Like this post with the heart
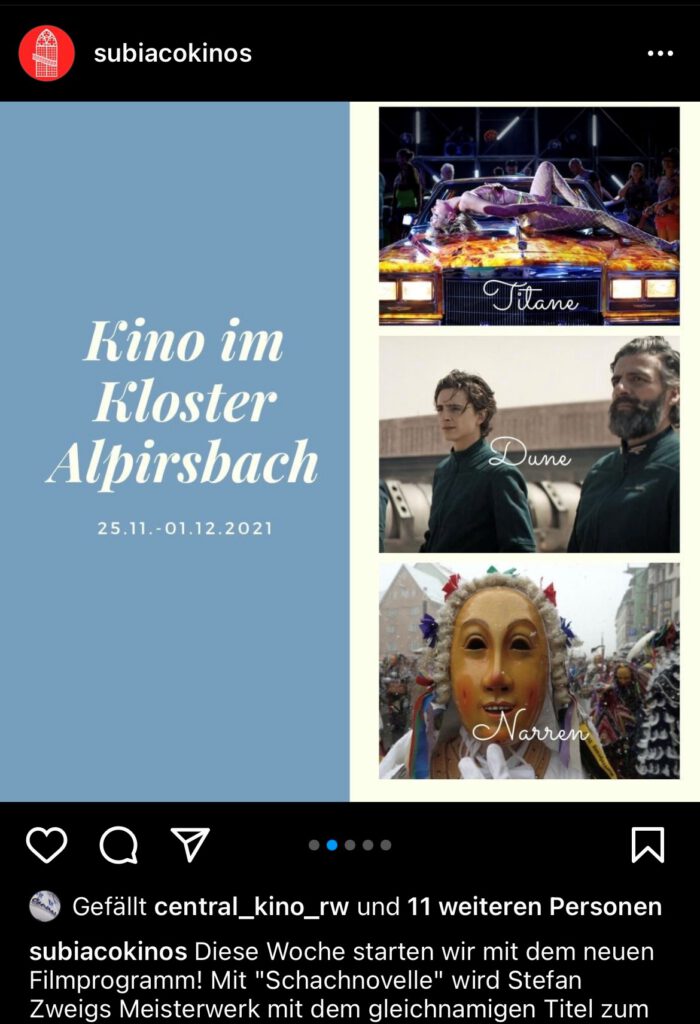This screenshot has width=700, height=1024. coord(46,845)
